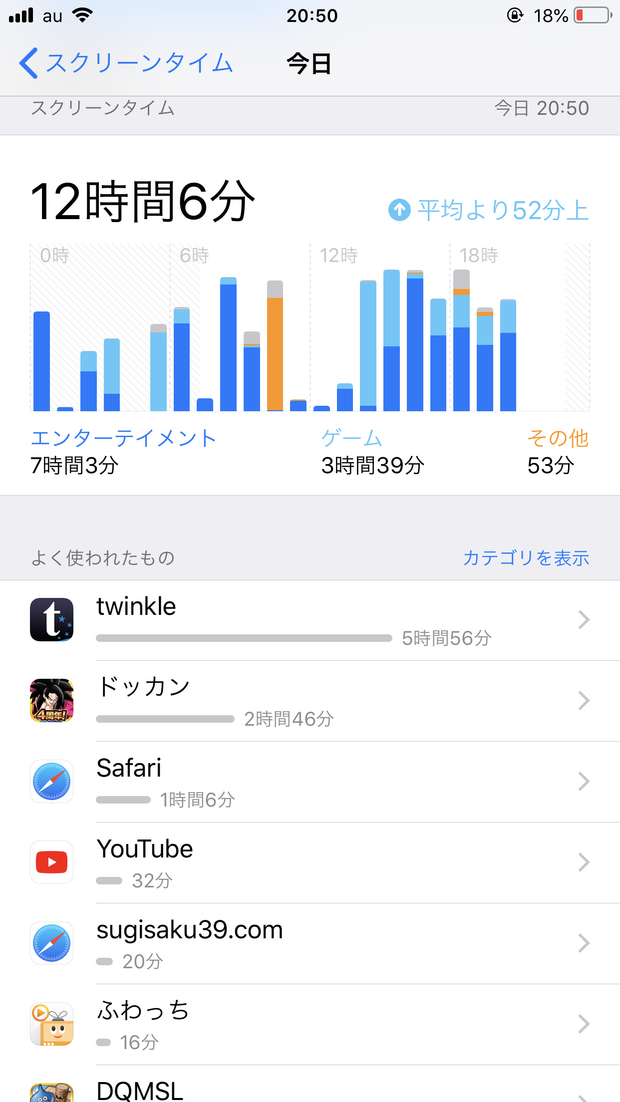Screen dimensions: 620x1102
Task: Open the DQMSL row
Action: tap(310, 1084)
